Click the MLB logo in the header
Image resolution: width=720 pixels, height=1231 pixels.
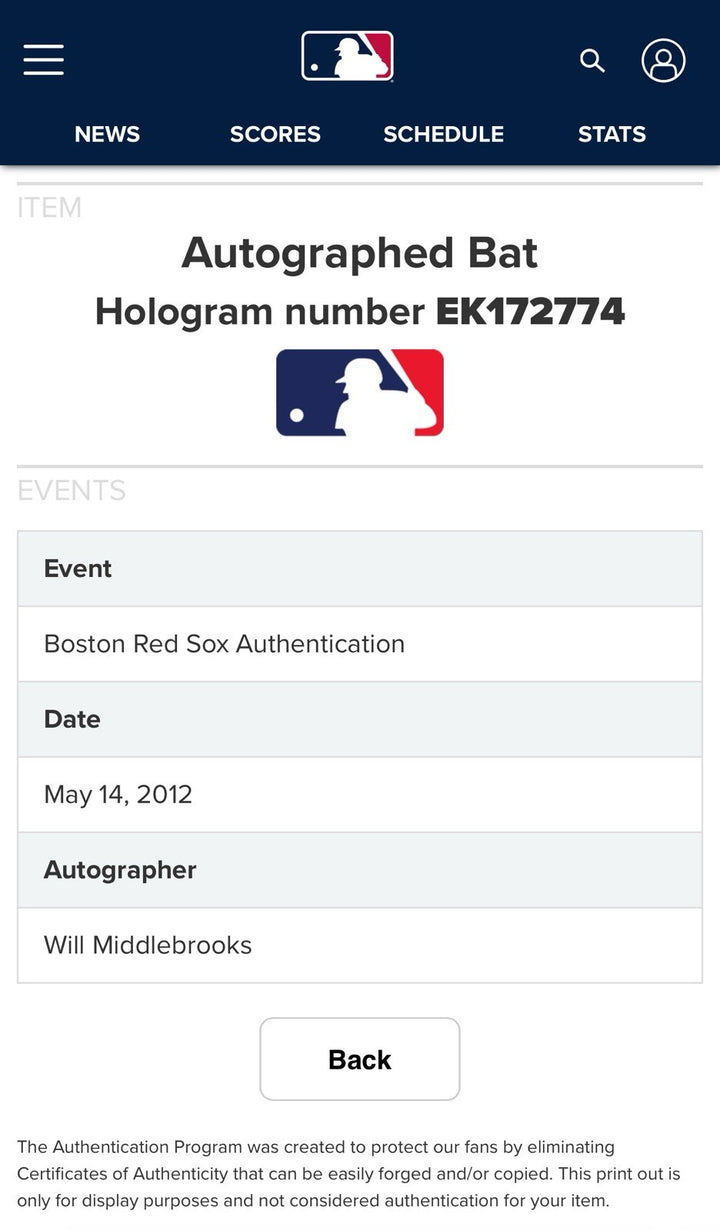tap(346, 55)
